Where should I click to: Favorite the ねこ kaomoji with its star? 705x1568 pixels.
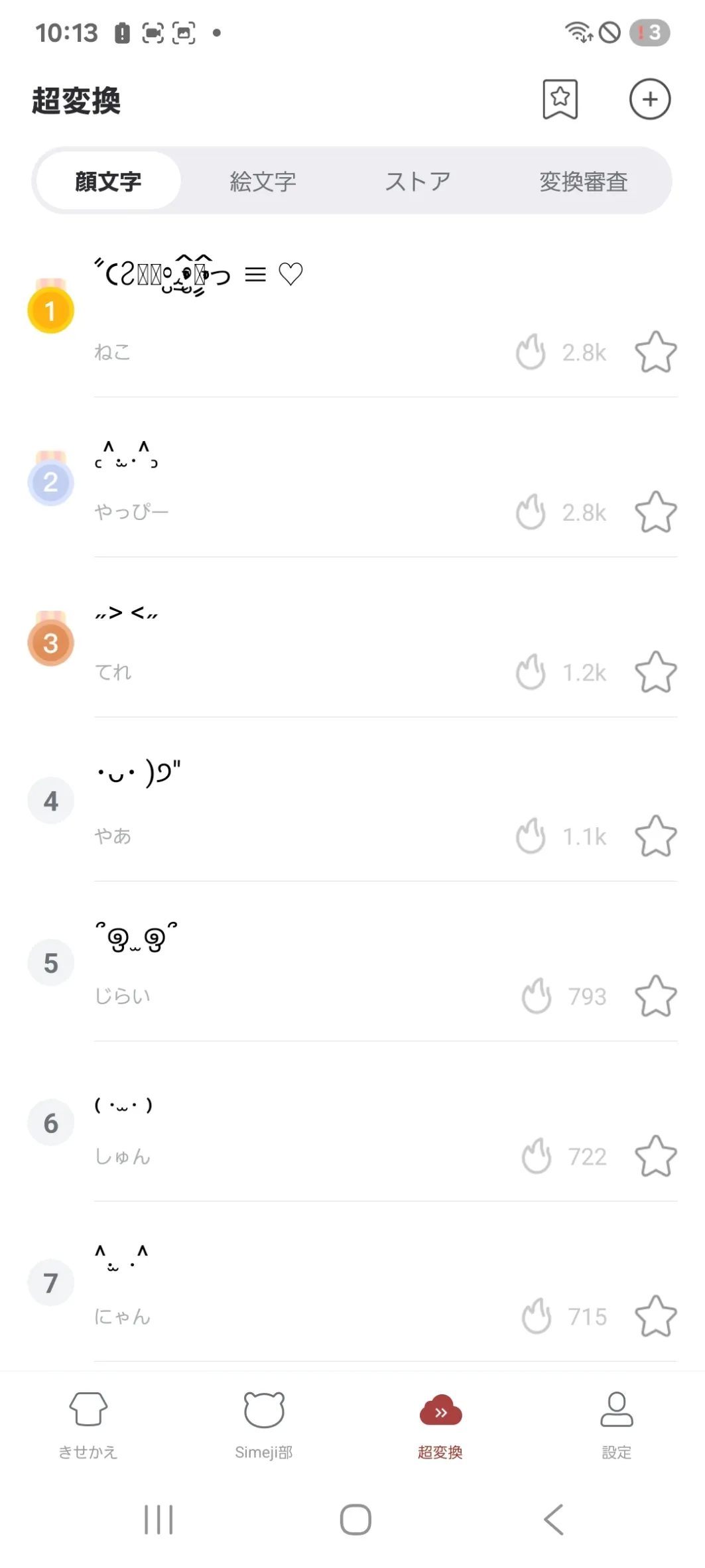tap(655, 352)
